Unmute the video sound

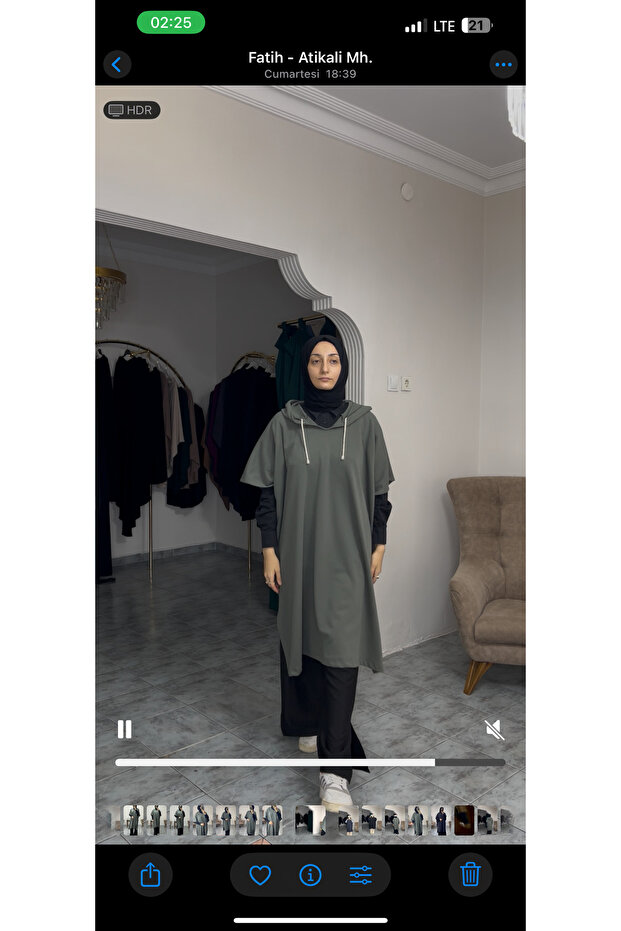[x=494, y=729]
